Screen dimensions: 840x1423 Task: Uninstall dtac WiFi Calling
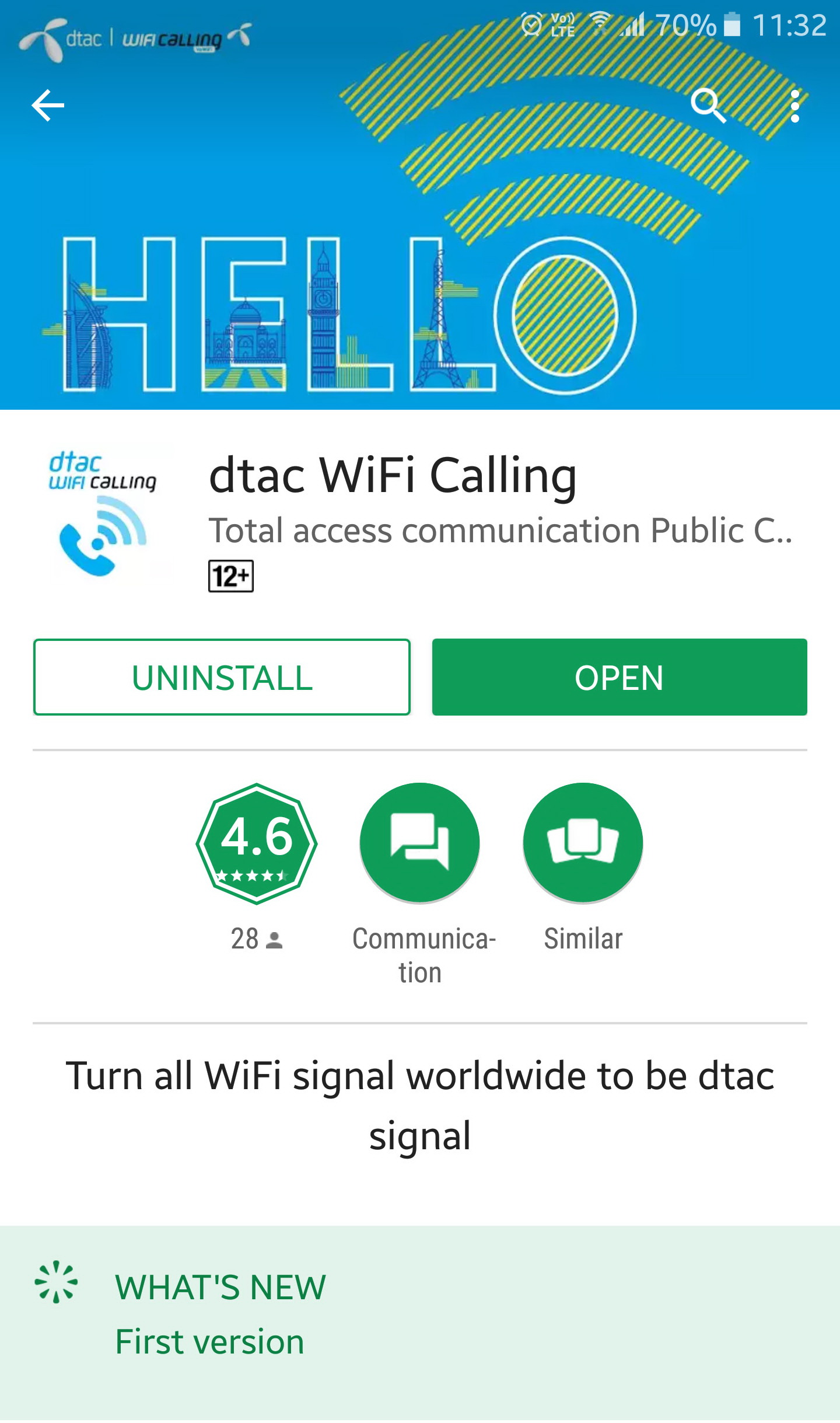click(222, 677)
